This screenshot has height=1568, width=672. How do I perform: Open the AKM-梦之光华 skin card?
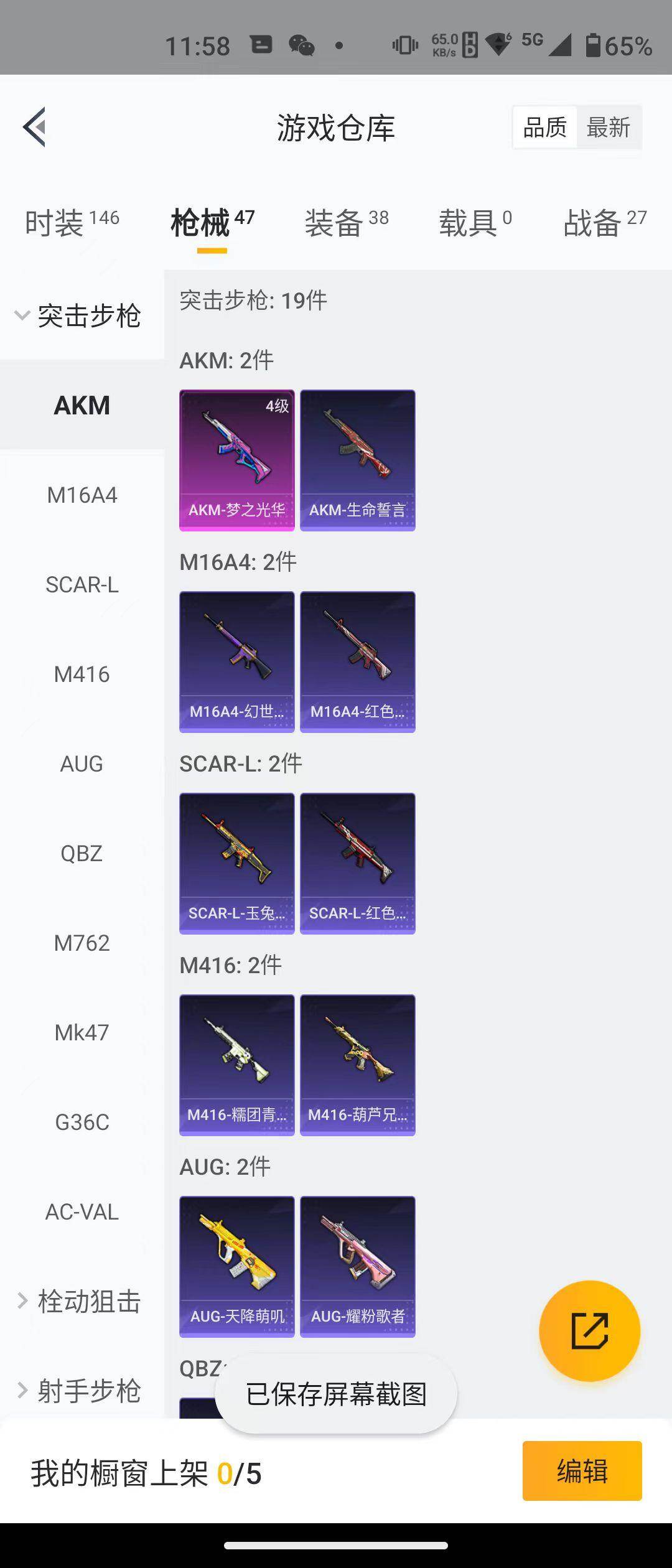click(237, 460)
